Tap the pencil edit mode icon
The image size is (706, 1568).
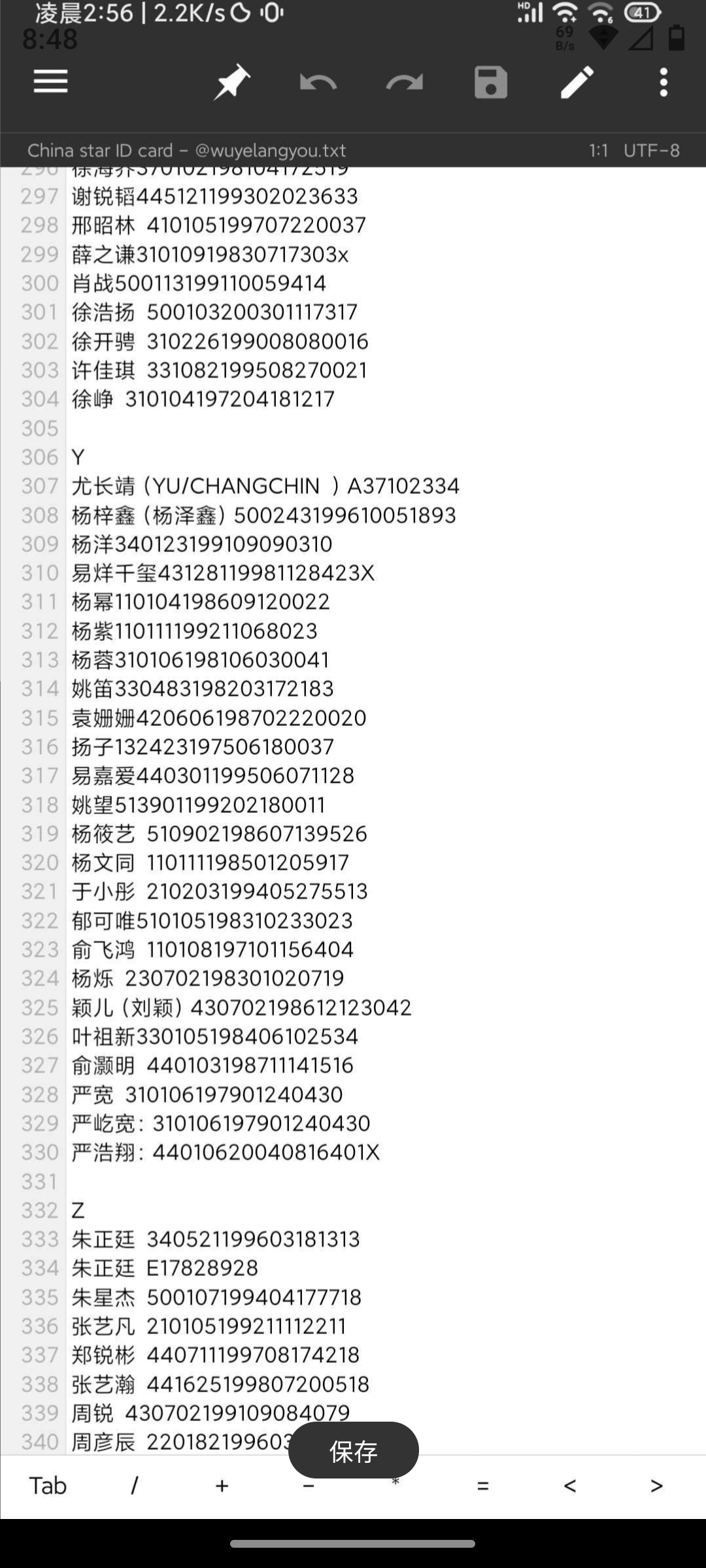pyautogui.click(x=578, y=82)
